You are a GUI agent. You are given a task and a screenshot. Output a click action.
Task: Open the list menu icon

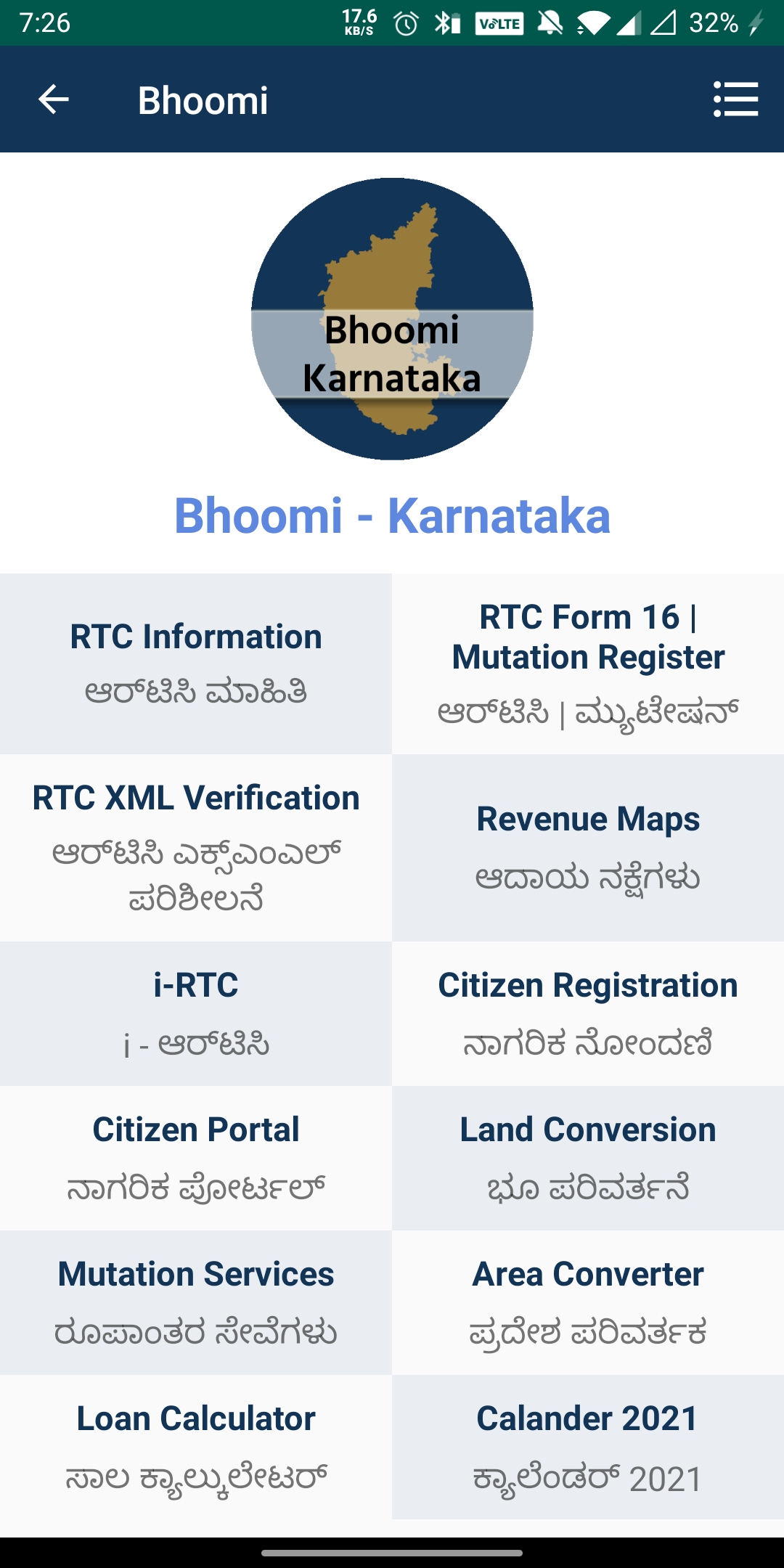(x=735, y=99)
